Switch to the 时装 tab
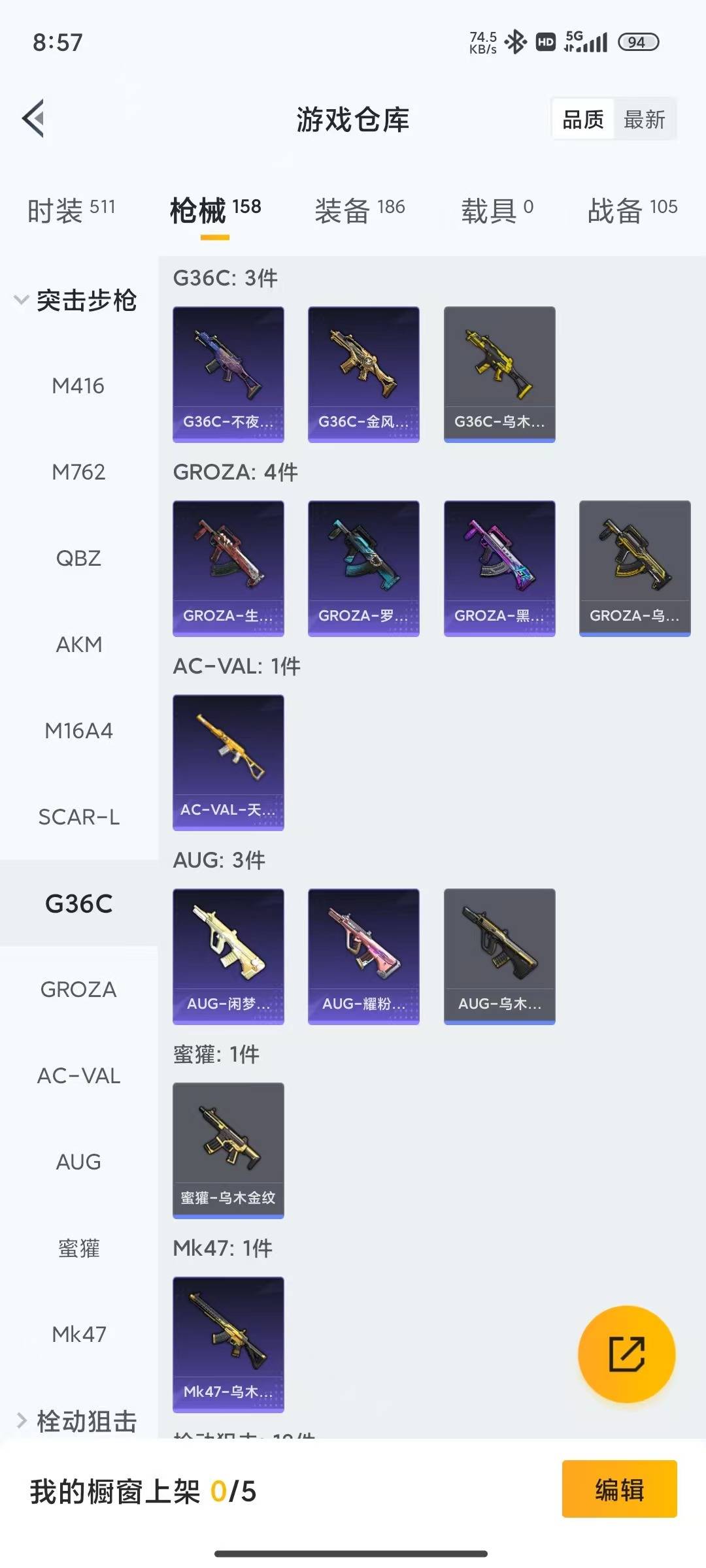Image resolution: width=706 pixels, height=1568 pixels. point(71,210)
